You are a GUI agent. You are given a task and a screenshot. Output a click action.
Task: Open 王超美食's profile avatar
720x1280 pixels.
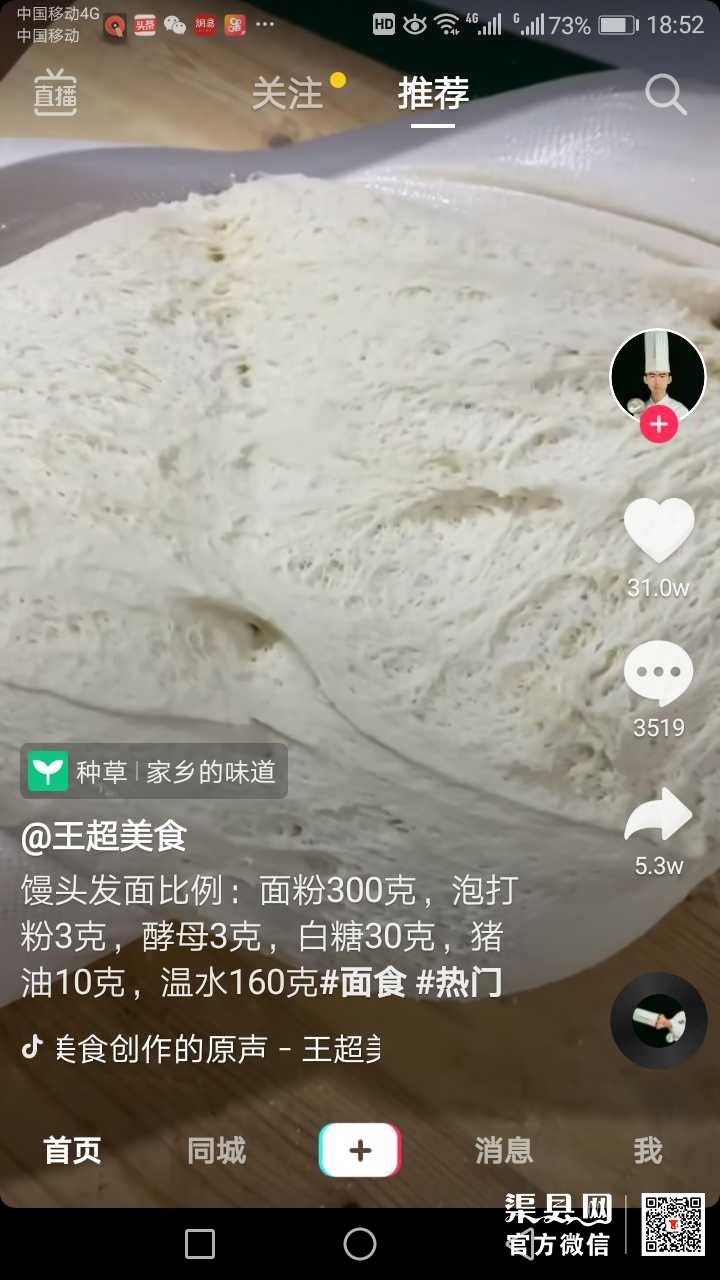[658, 375]
